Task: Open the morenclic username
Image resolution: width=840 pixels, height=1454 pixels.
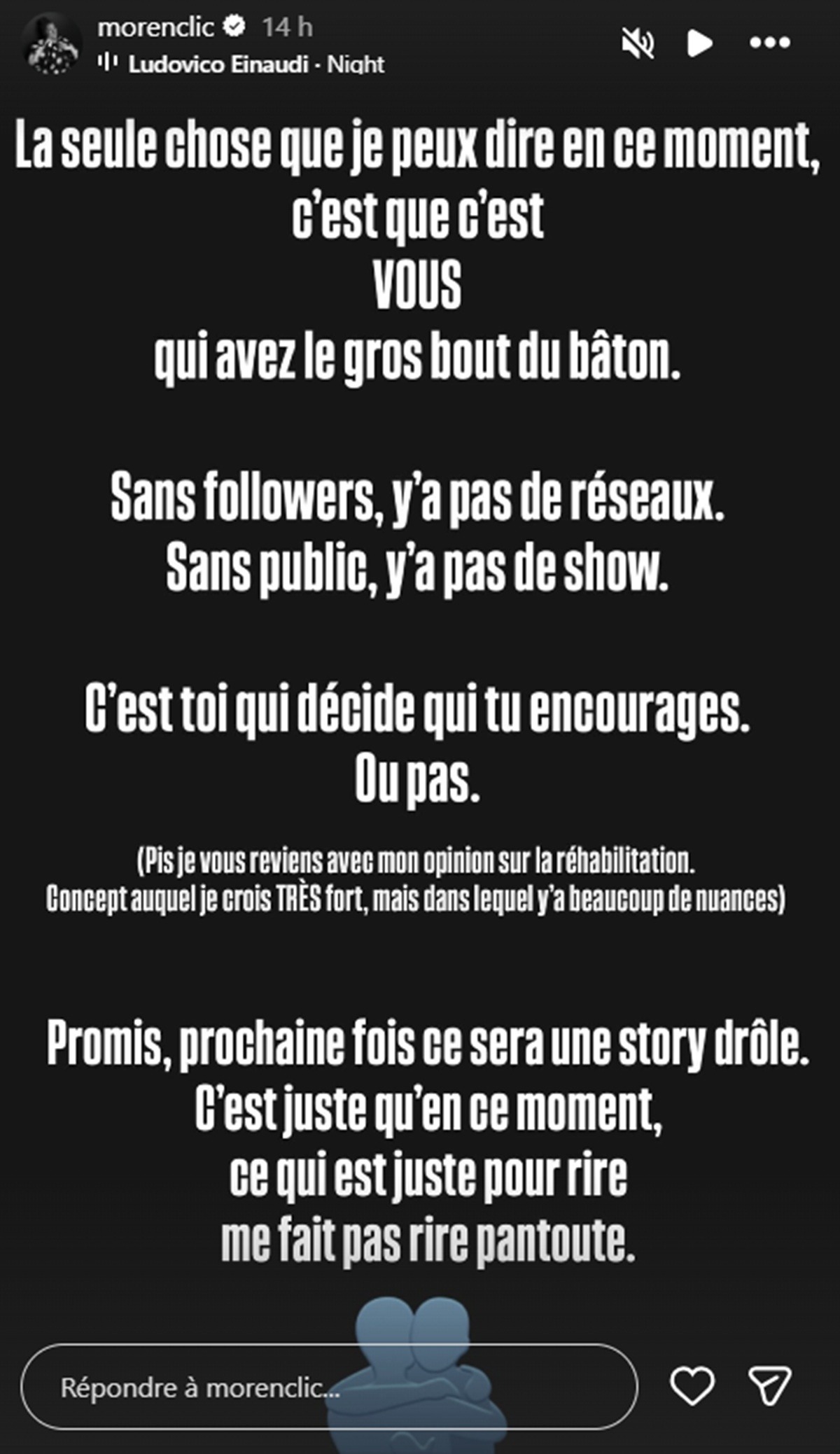Action: click(155, 27)
